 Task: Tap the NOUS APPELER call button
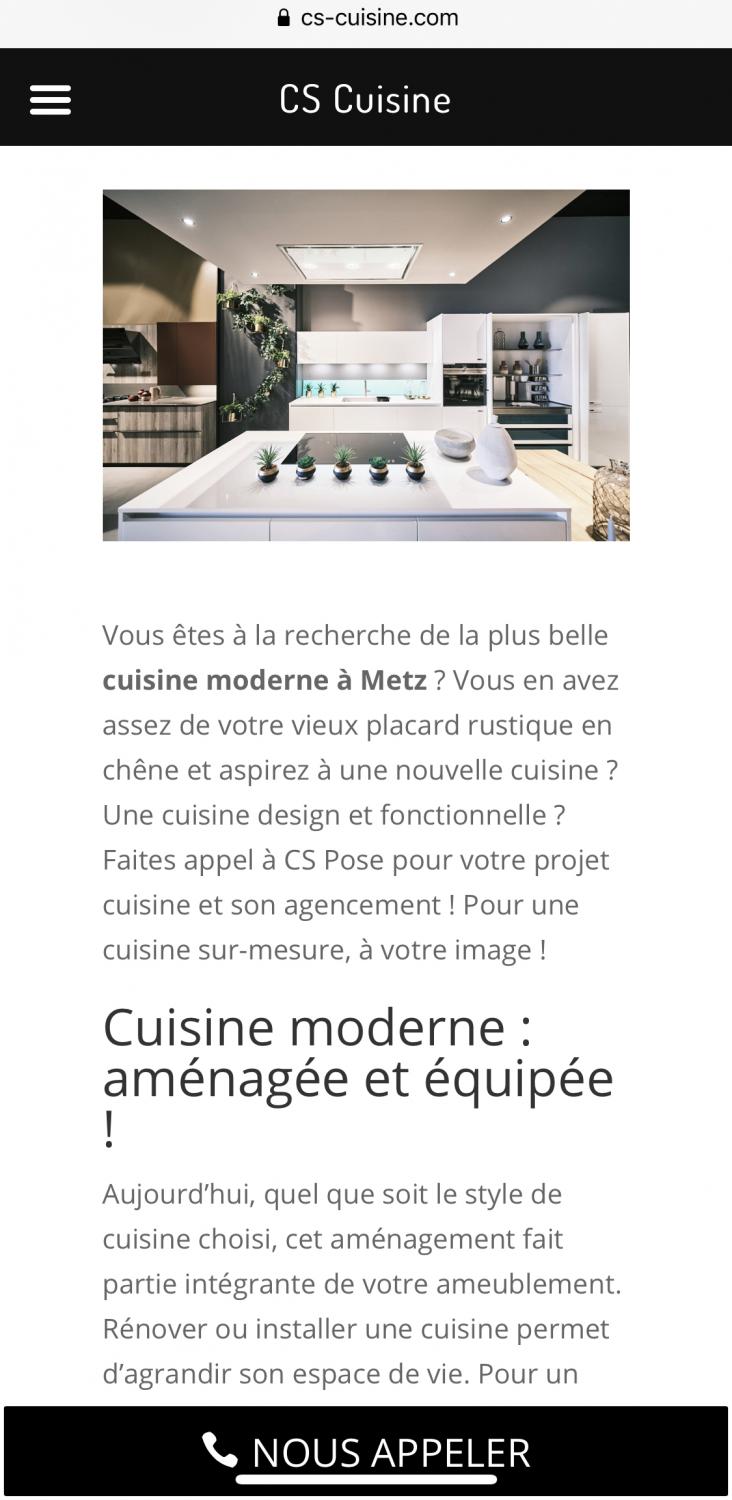[x=366, y=1451]
